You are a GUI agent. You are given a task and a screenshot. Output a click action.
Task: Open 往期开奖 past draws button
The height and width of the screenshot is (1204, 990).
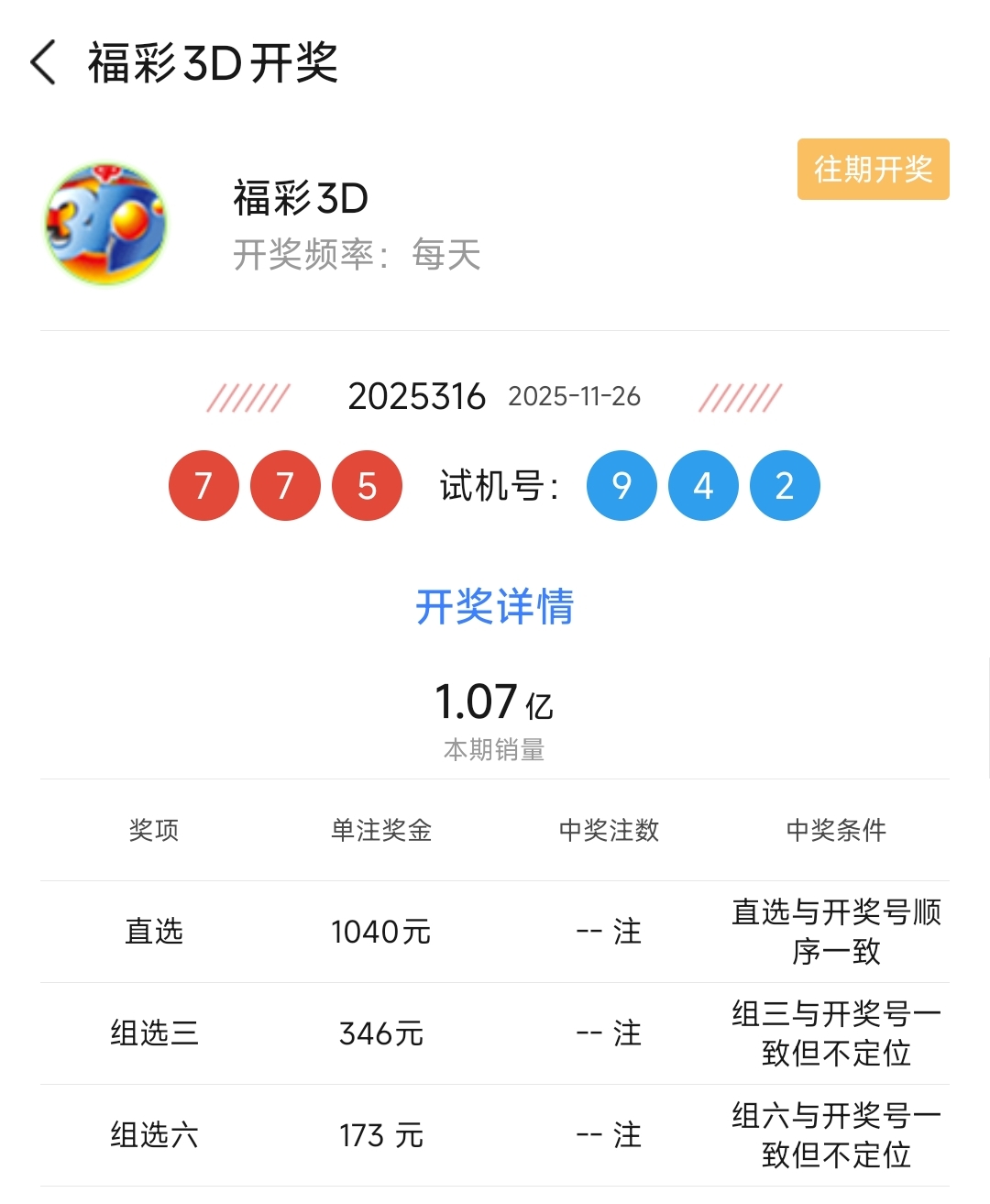872,170
